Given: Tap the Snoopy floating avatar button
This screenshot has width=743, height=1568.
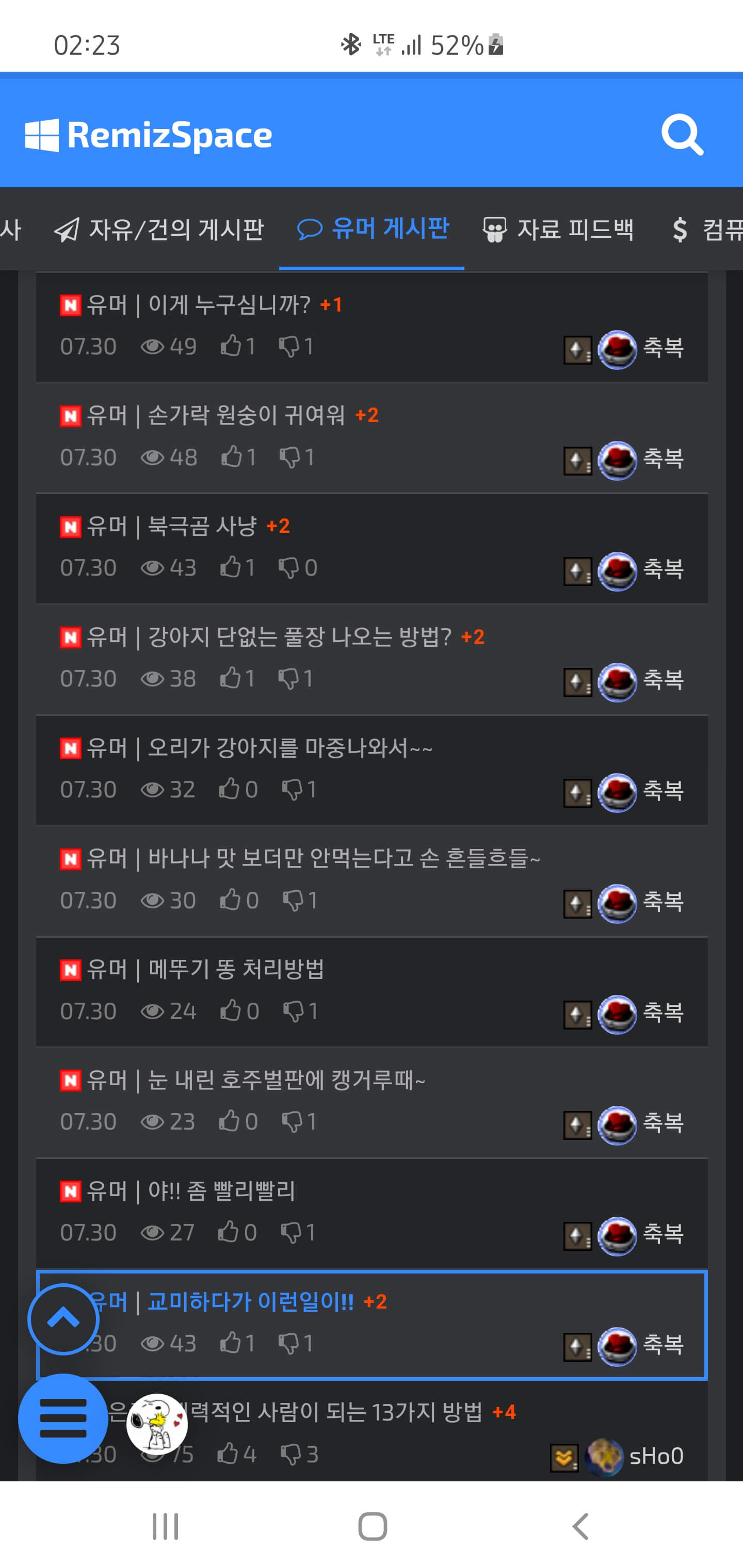Looking at the screenshot, I should pos(157,1423).
